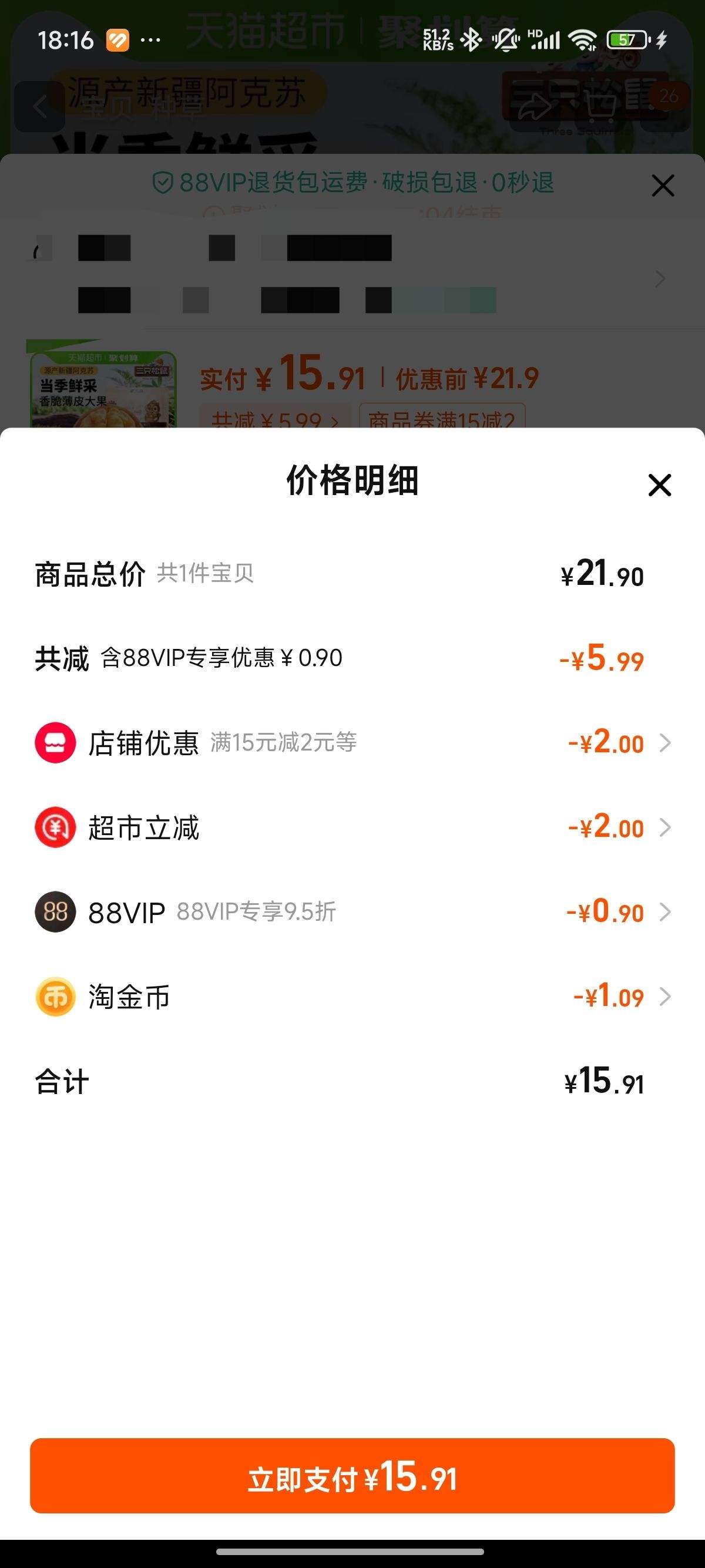
Task: Tap the 立即支付¥15.91 pay button
Action: [x=352, y=1480]
